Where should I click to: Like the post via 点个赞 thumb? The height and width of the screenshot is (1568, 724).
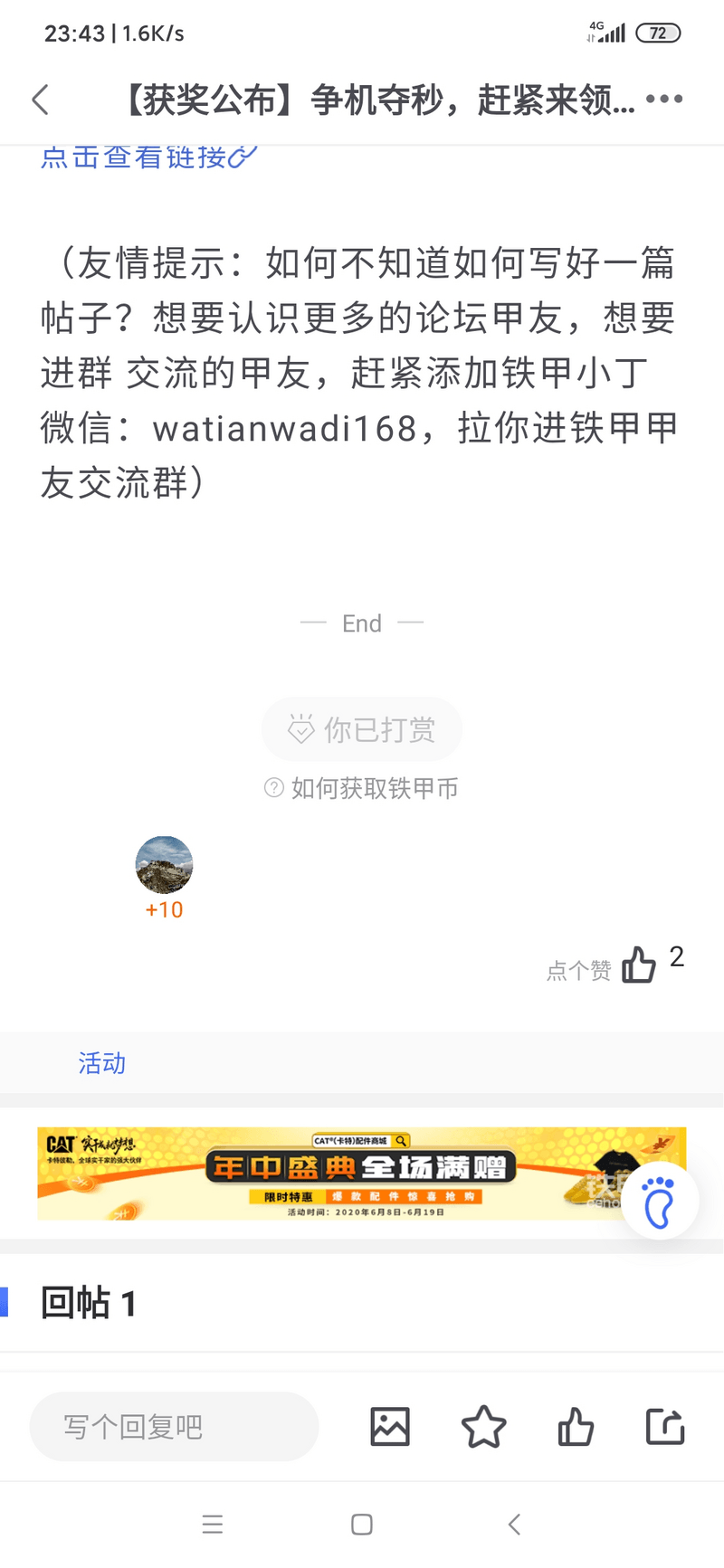coord(638,965)
